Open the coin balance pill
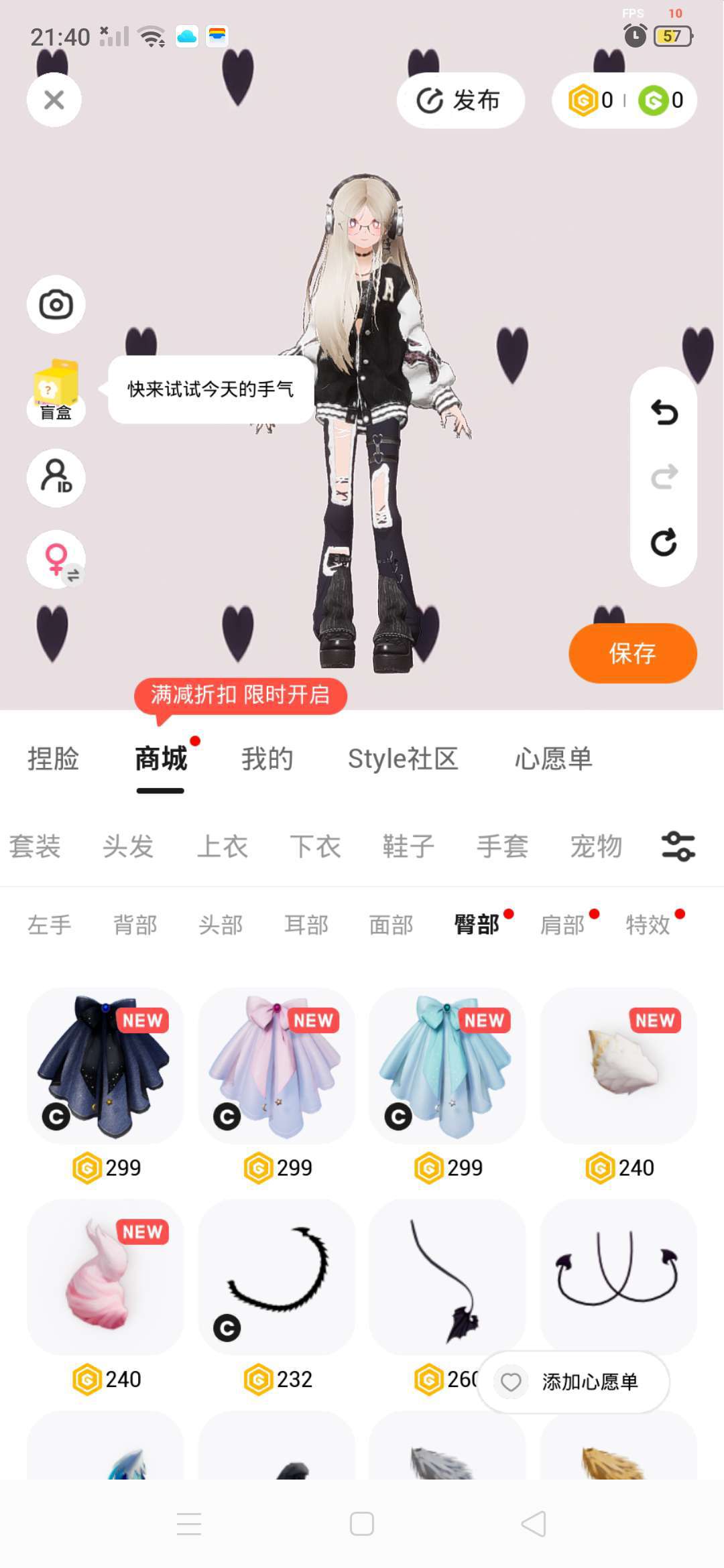724x1568 pixels. point(624,101)
